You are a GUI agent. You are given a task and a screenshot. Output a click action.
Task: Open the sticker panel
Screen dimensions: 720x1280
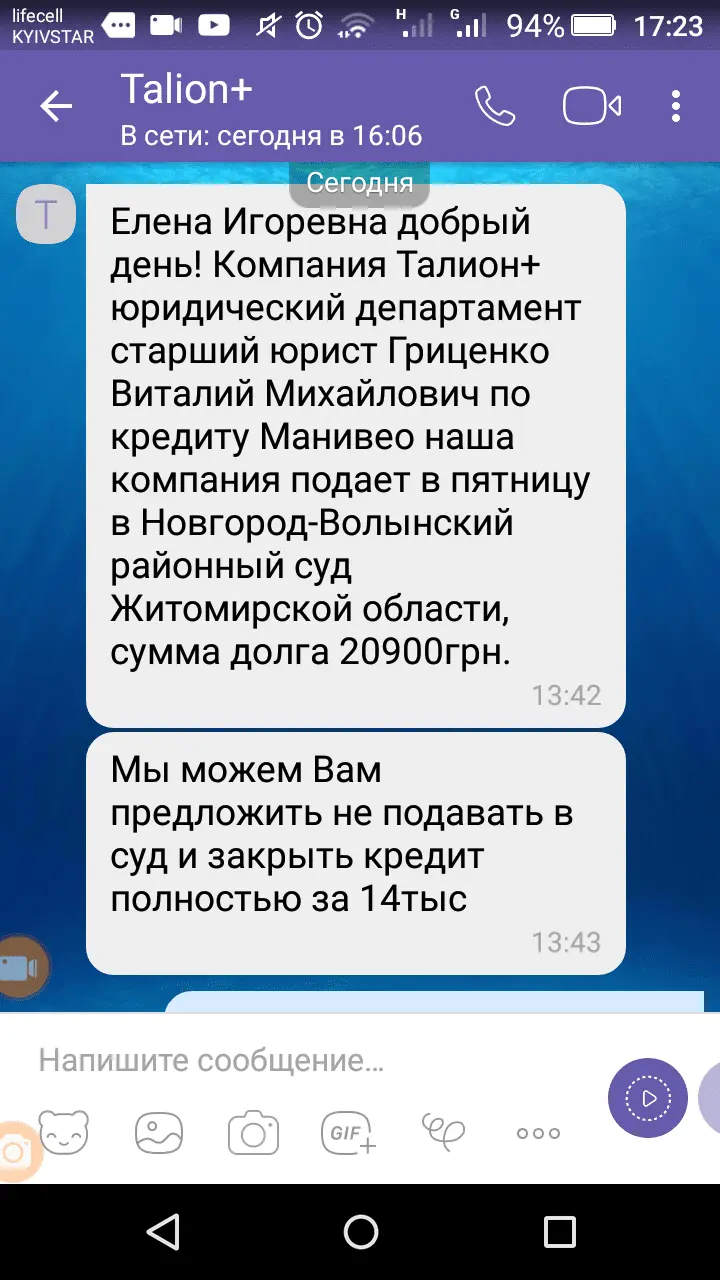click(x=64, y=1132)
